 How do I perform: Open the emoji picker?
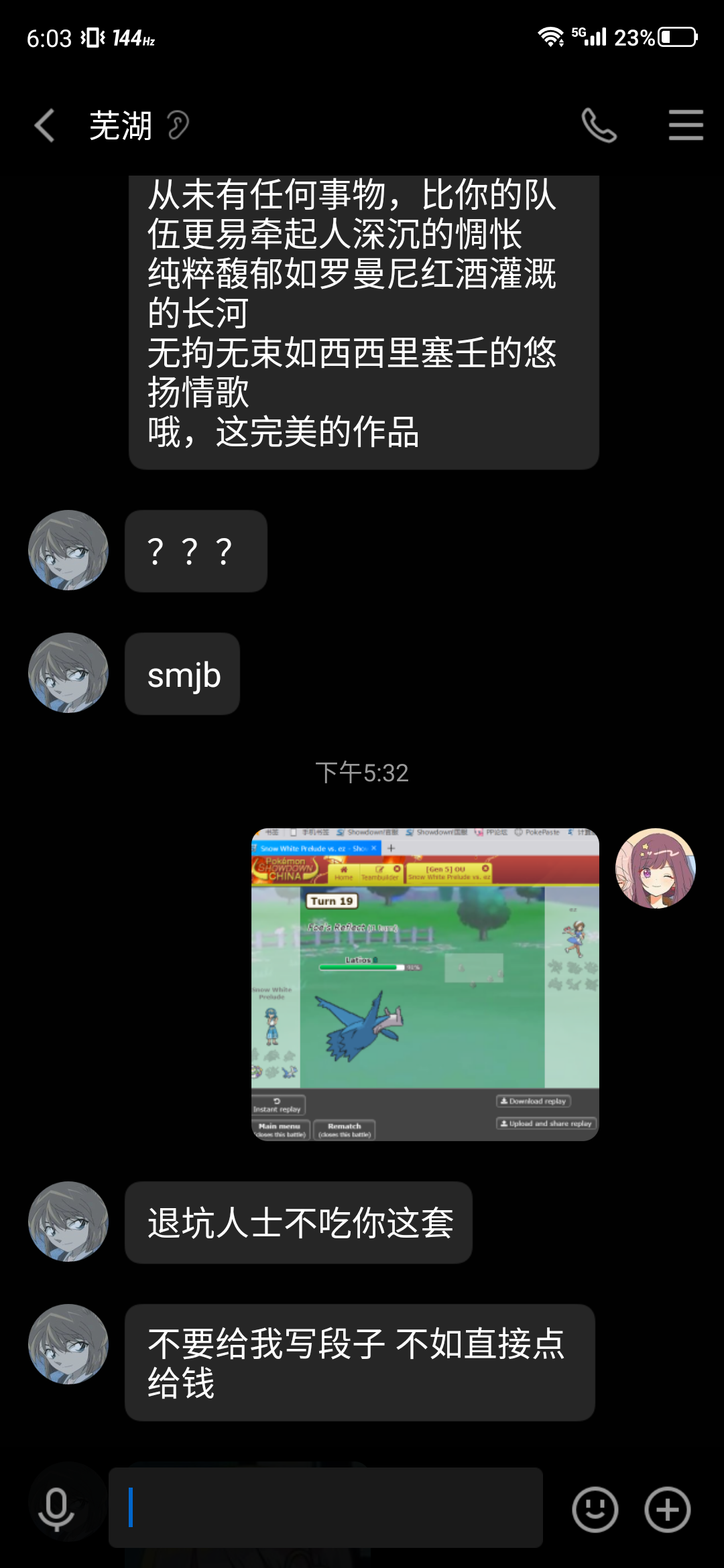(595, 1509)
